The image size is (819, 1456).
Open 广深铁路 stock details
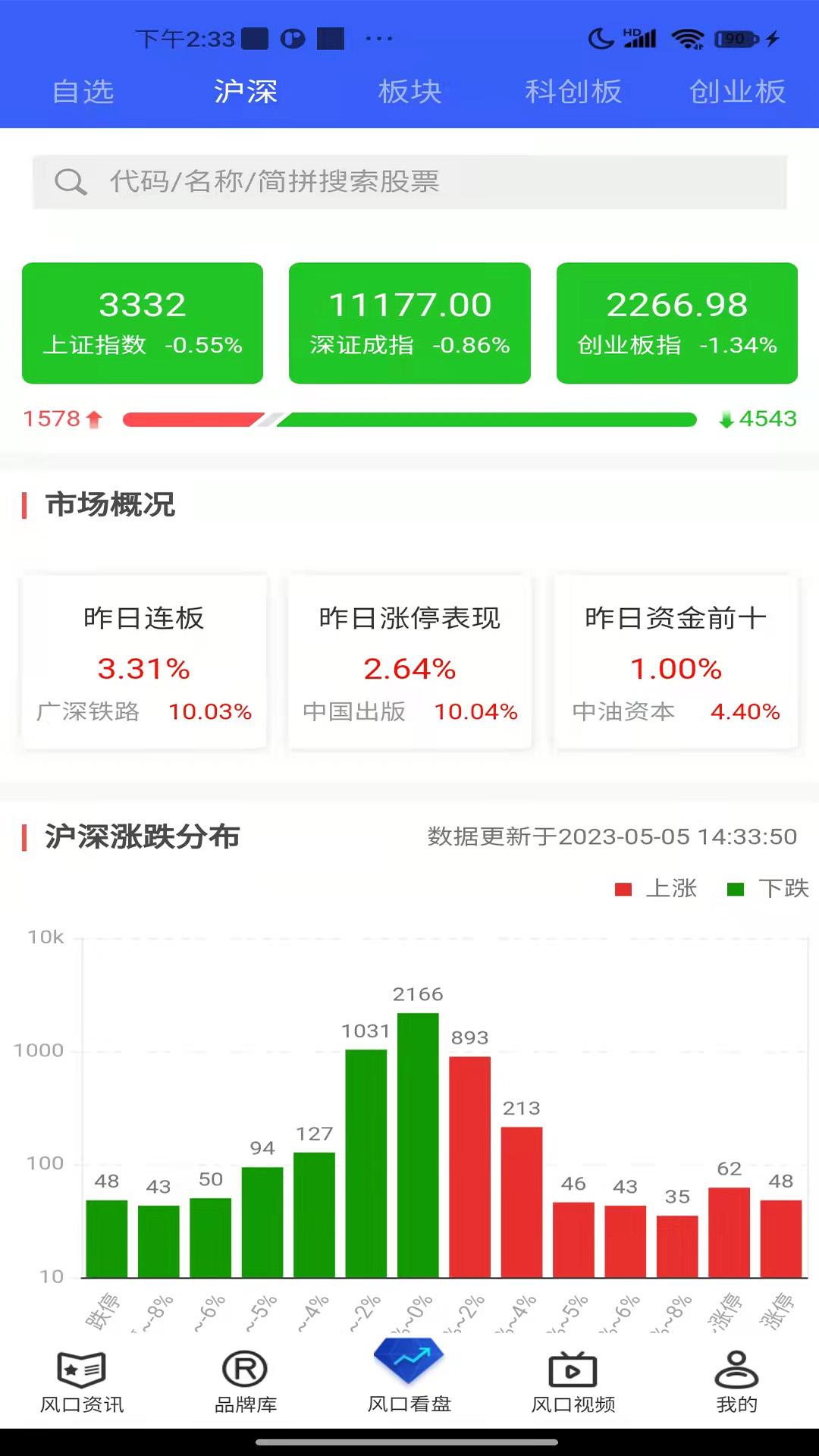[x=89, y=712]
